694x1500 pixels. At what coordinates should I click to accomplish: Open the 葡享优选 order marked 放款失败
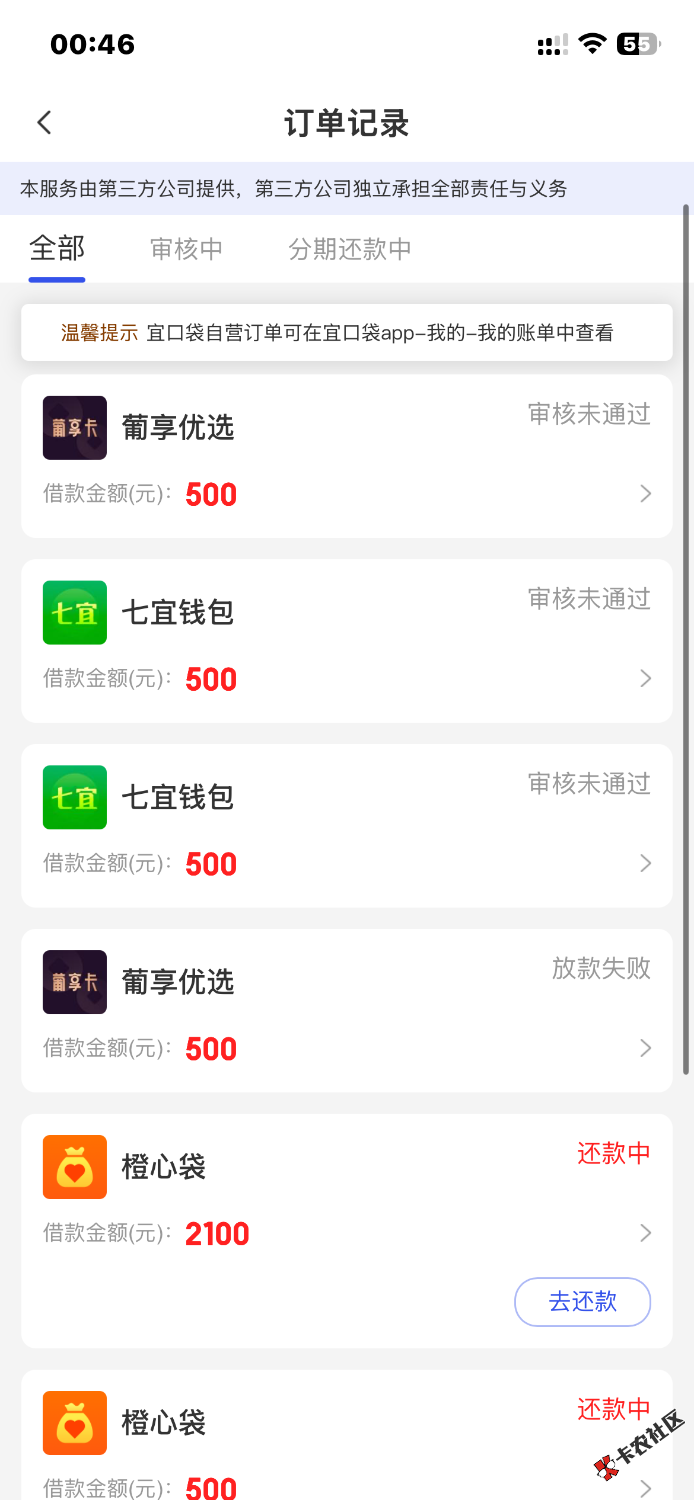tap(346, 1010)
